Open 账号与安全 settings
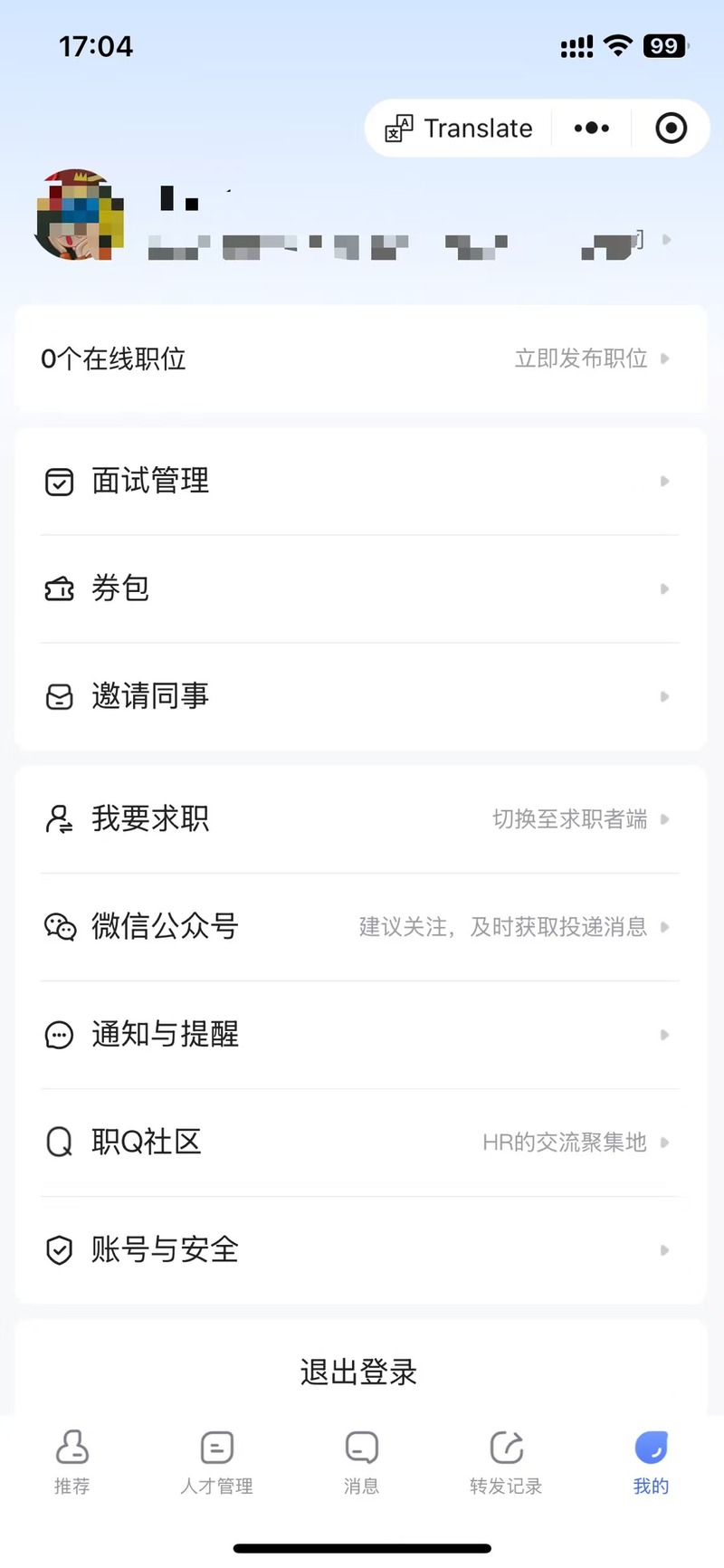This screenshot has height=1568, width=724. 361,1250
